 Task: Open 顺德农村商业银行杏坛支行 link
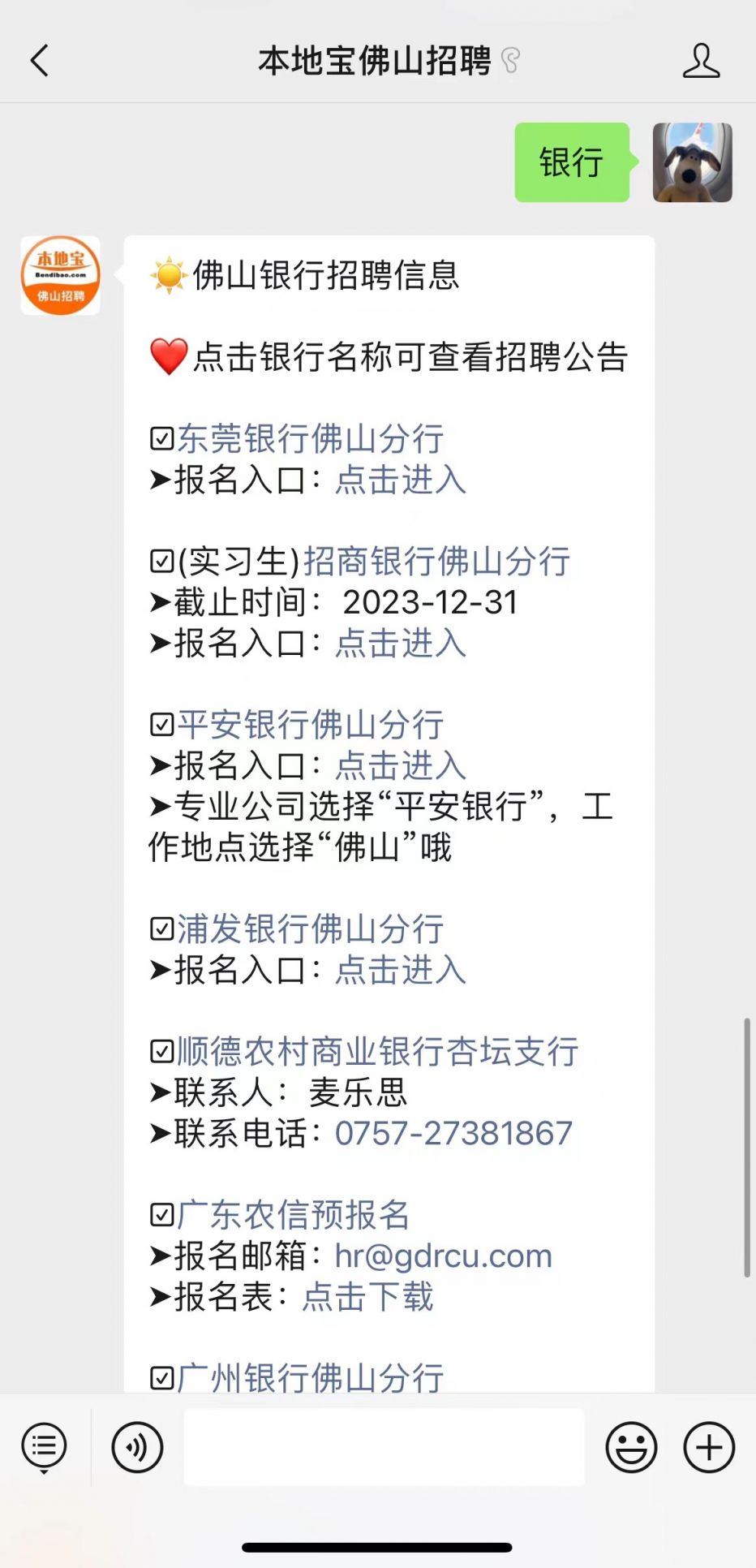pos(378,1052)
